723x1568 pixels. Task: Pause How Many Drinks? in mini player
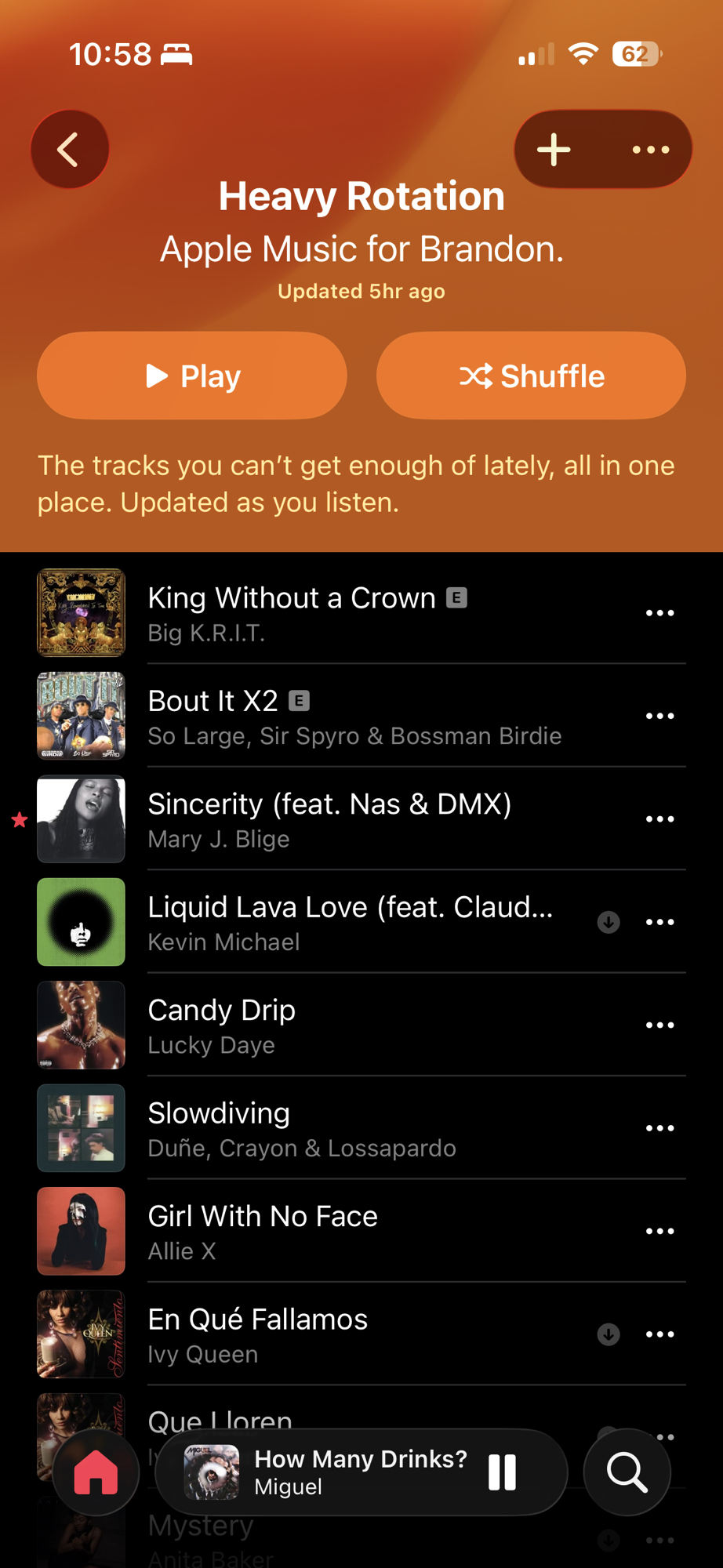(x=503, y=1472)
